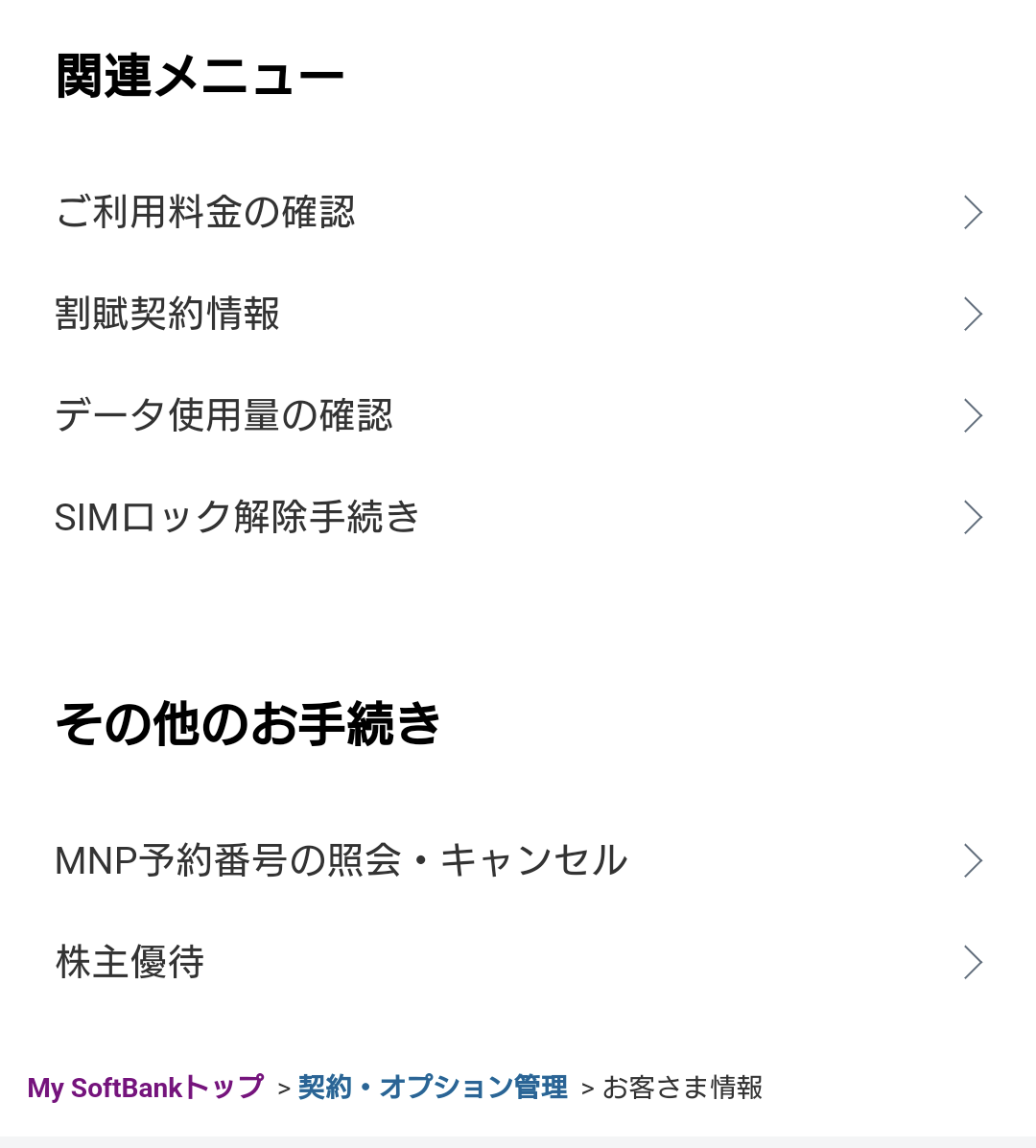Click お客さま情報 in the breadcrumb
The image size is (1036, 1148).
(x=684, y=1087)
